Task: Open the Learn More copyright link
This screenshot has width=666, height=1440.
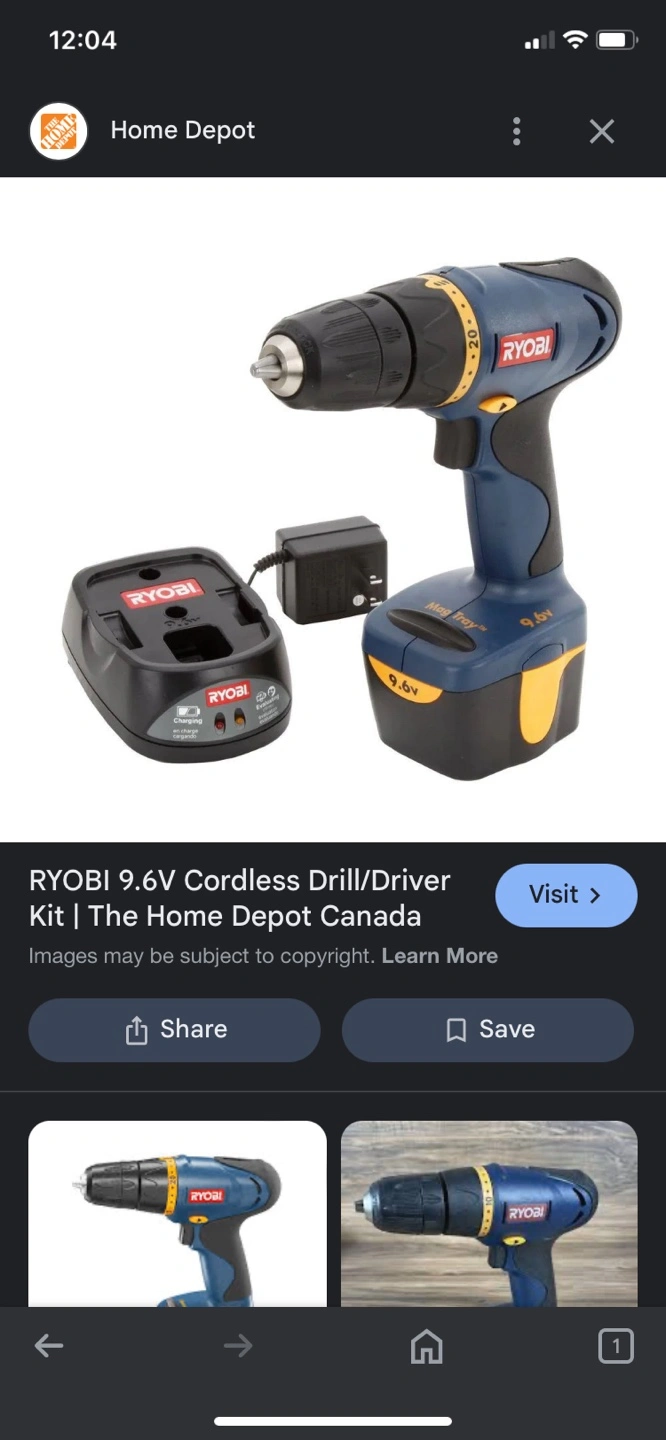Action: [439, 955]
